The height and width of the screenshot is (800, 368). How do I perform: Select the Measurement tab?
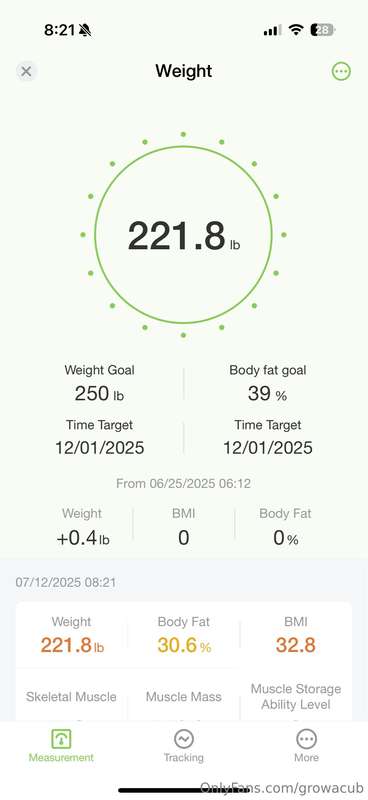pos(61,746)
